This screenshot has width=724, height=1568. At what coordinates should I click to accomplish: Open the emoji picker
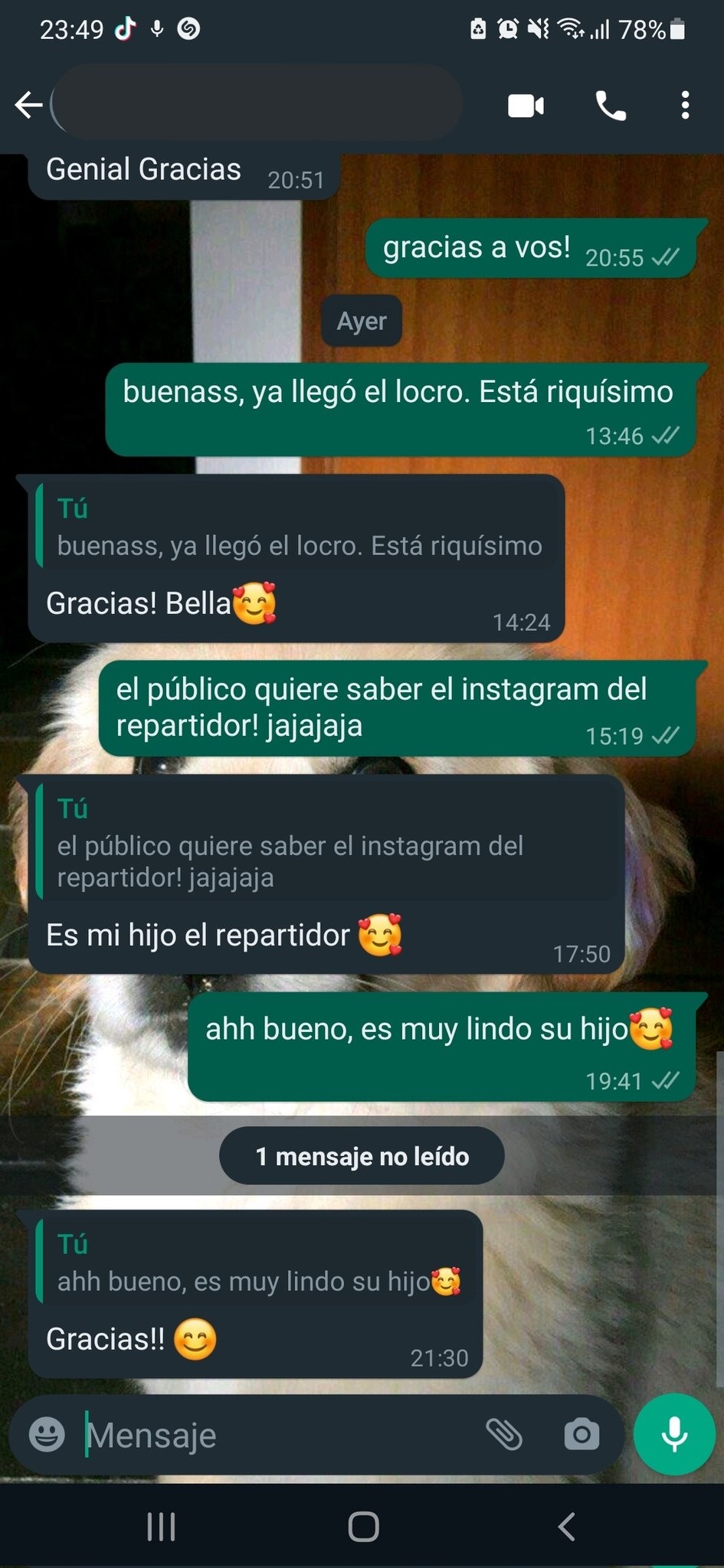(47, 1434)
